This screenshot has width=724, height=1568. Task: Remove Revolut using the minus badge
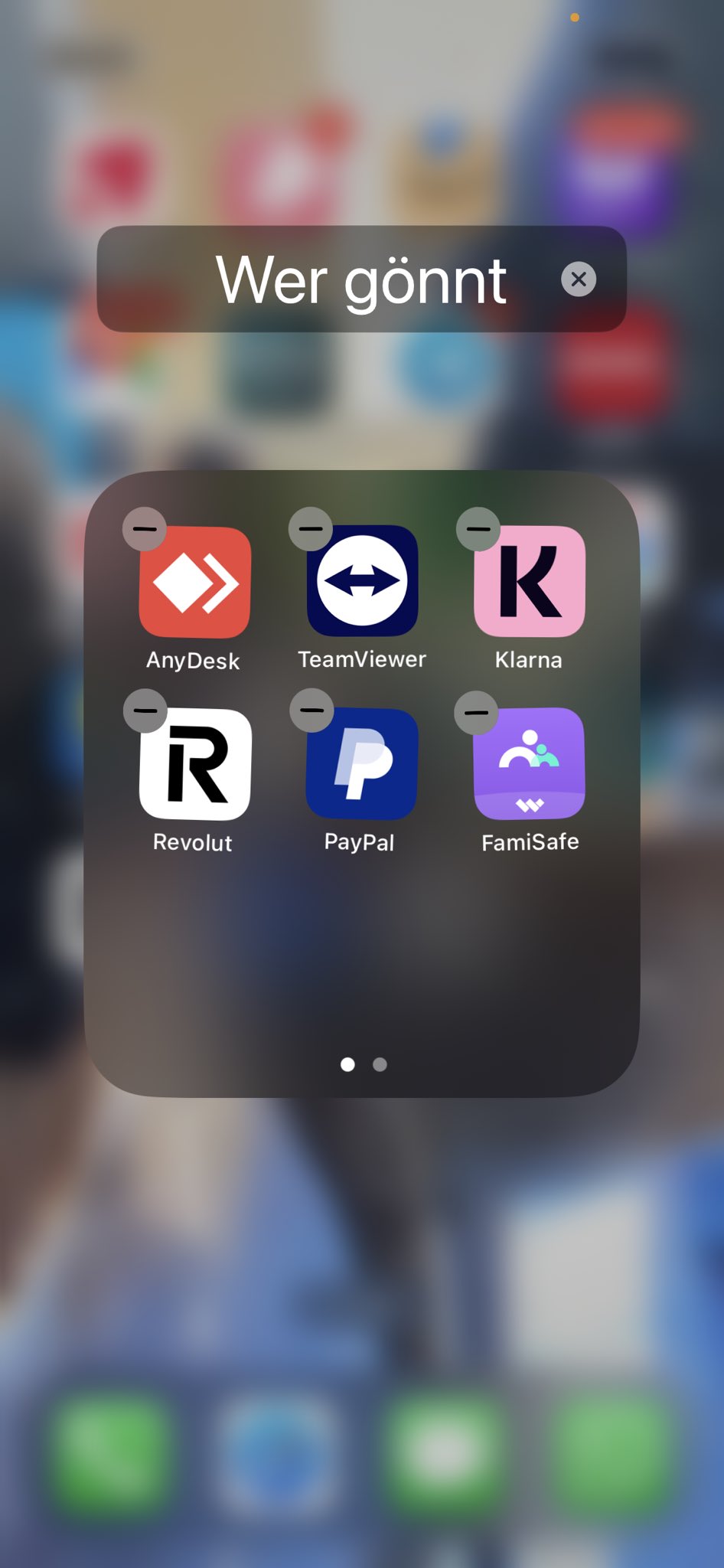pos(145,710)
